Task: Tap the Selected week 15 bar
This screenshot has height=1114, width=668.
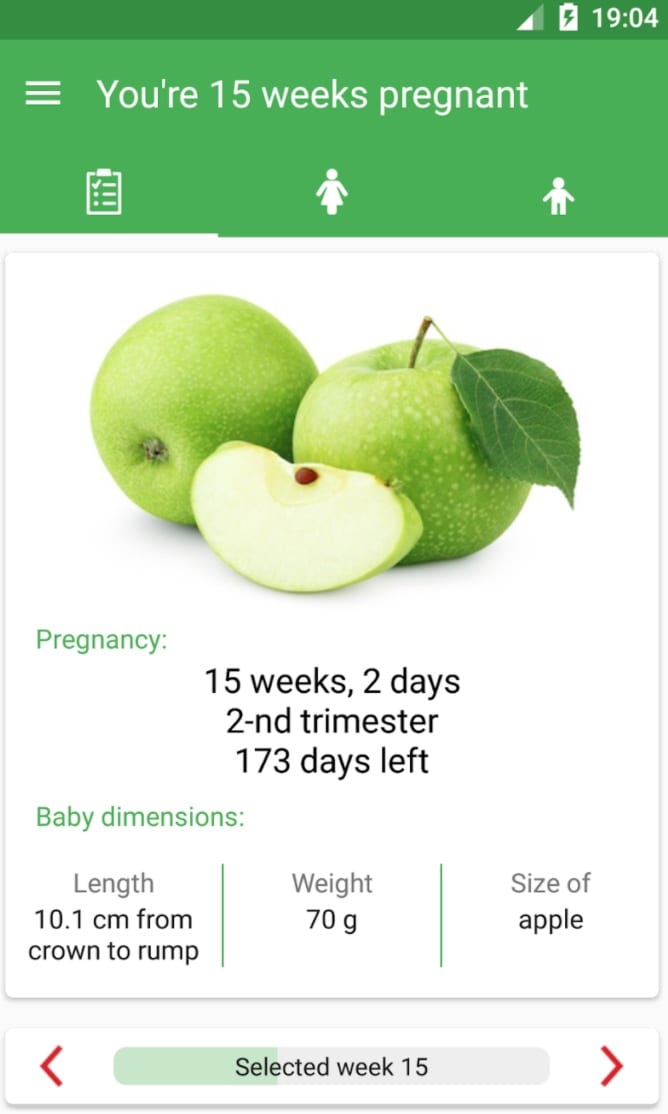Action: [331, 1066]
